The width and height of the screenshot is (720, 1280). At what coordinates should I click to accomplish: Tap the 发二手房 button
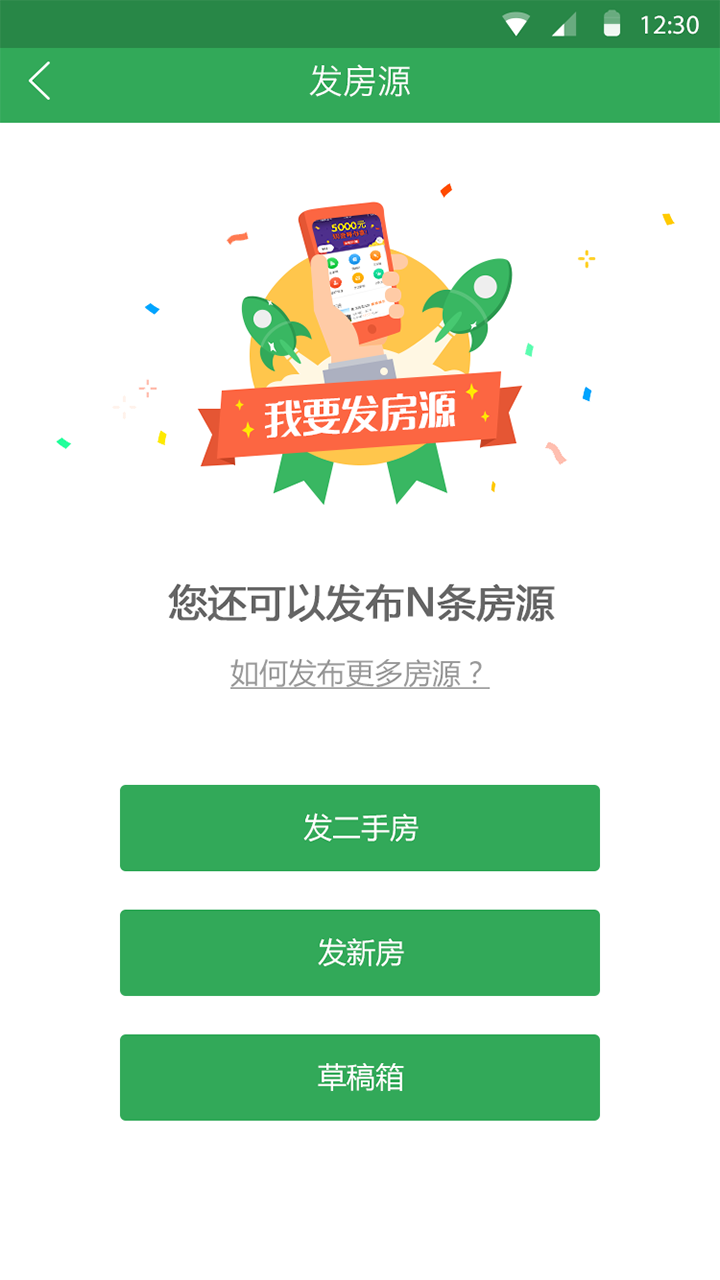[360, 828]
